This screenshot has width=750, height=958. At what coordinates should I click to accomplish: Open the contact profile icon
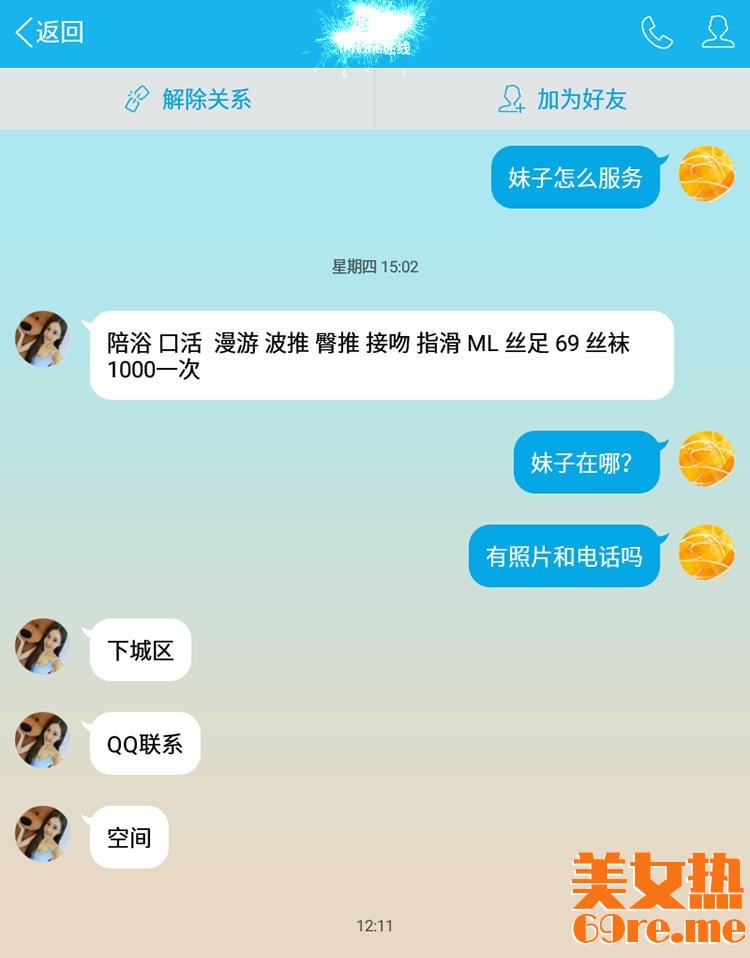[718, 33]
